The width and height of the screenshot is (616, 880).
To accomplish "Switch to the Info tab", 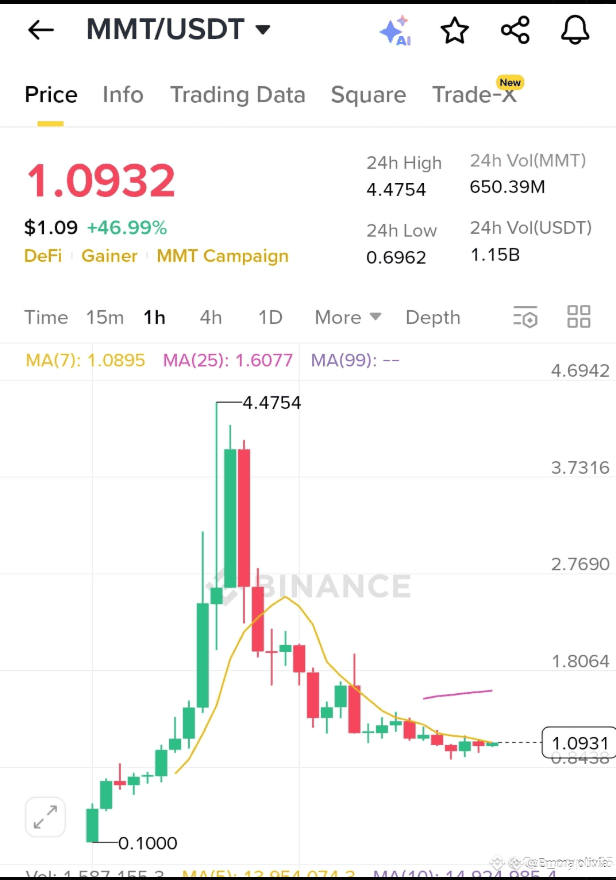I will pyautogui.click(x=123, y=95).
